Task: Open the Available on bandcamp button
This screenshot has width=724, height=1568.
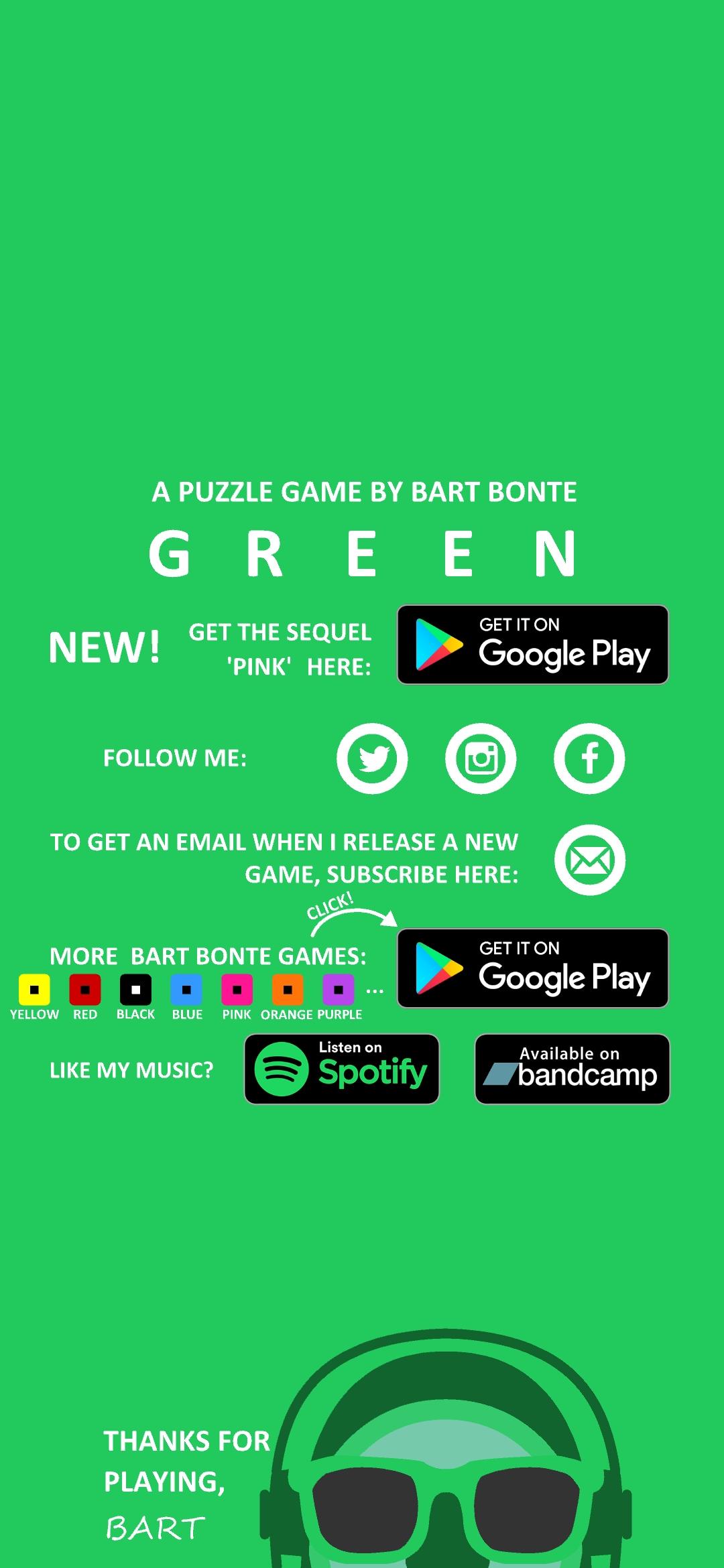Action: coord(572,1069)
